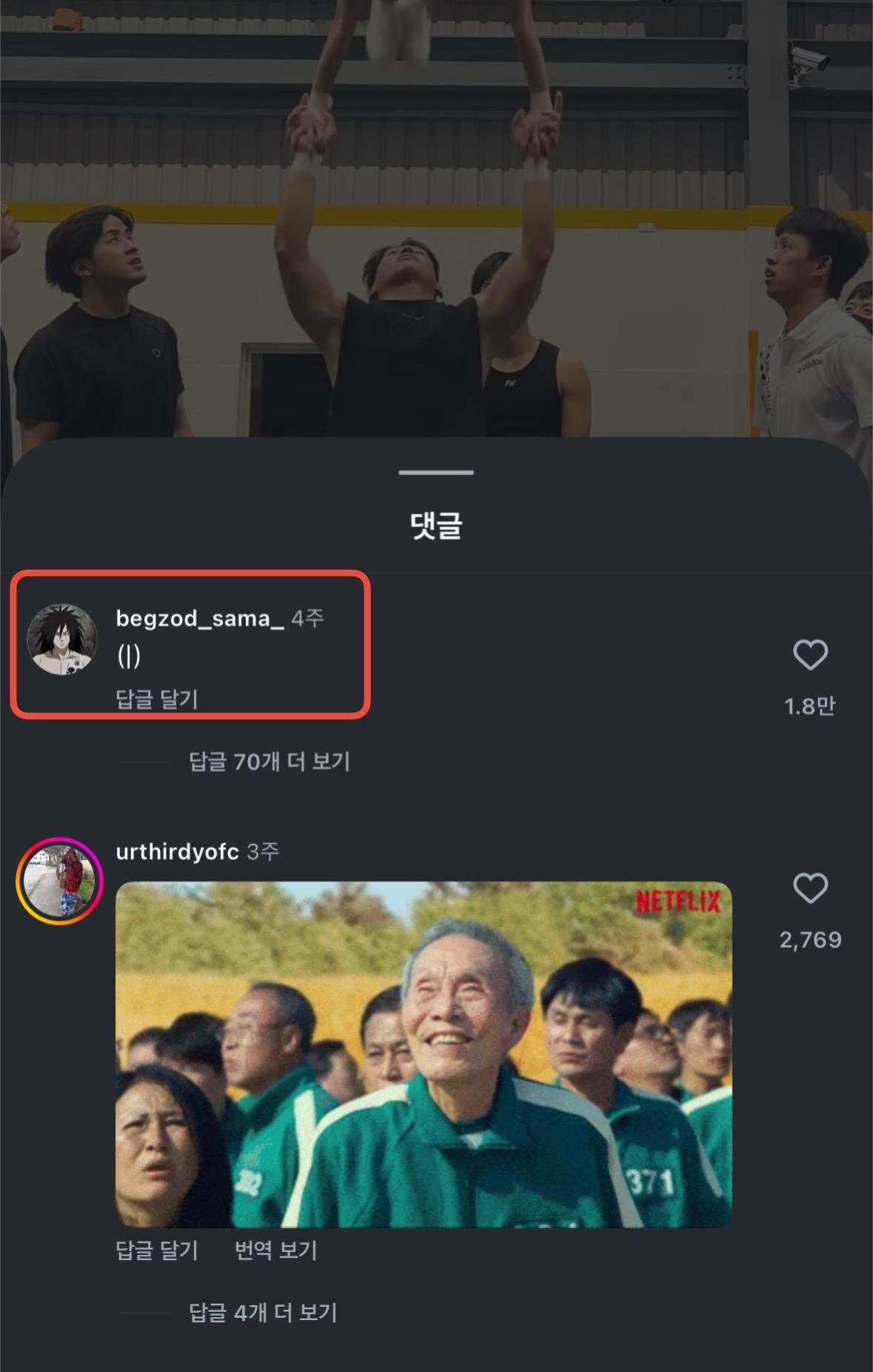Tap the comments sheet drag handle
Screen dimensions: 873x1372
pyautogui.click(x=436, y=472)
